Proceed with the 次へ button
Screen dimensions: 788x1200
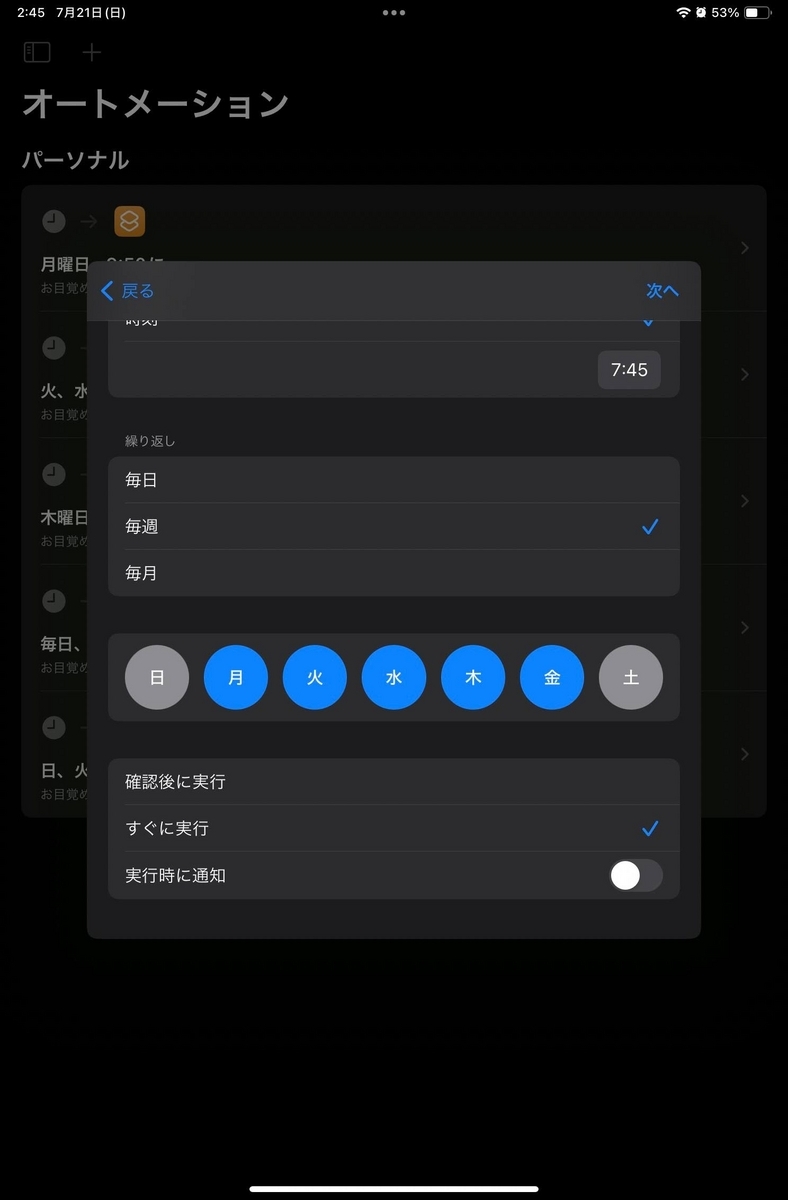click(662, 291)
